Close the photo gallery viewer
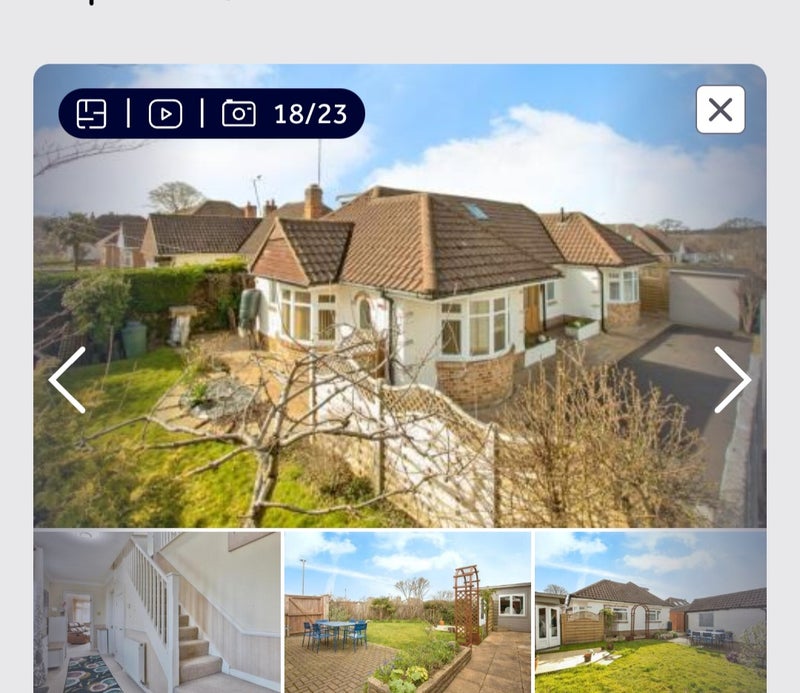The height and width of the screenshot is (693, 800). 720,110
